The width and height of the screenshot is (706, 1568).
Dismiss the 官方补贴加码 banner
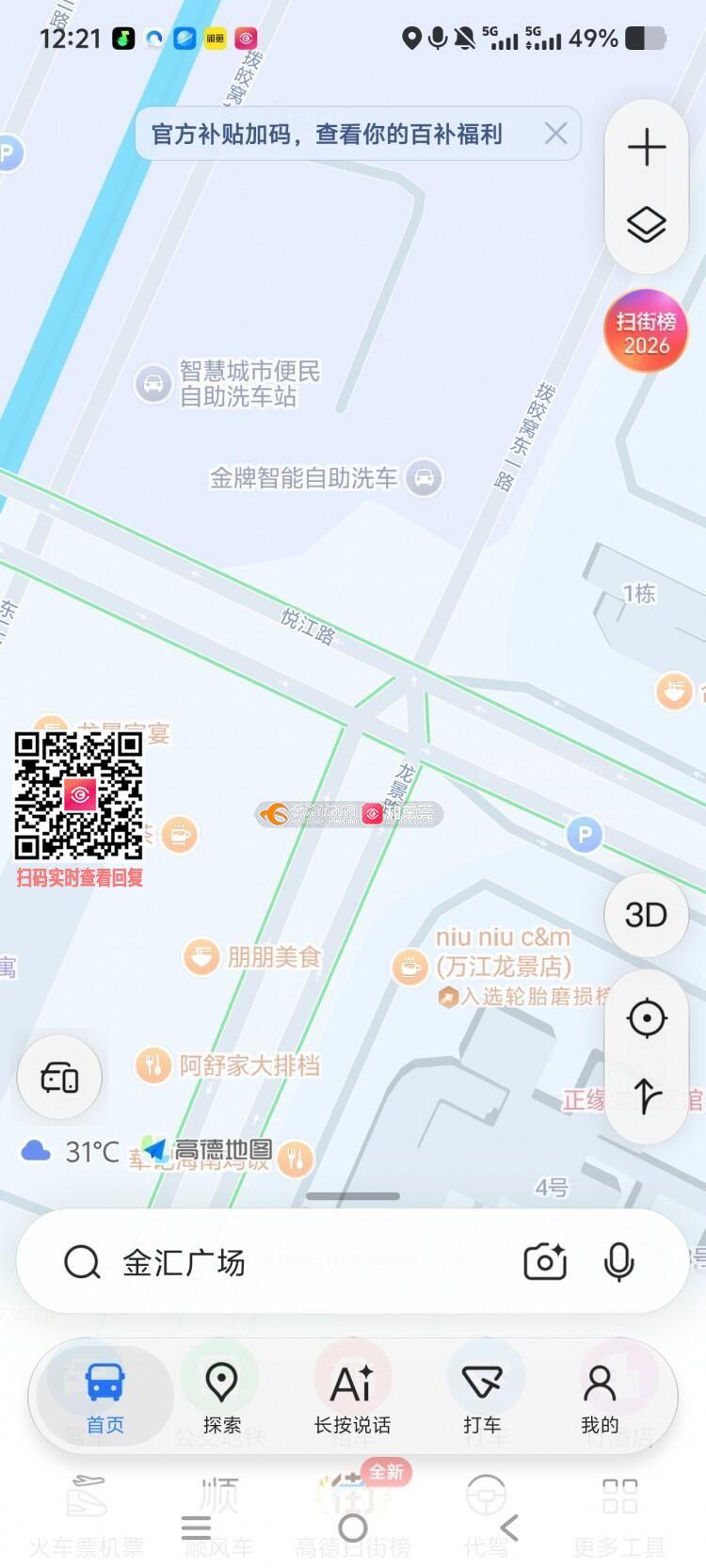coord(555,134)
